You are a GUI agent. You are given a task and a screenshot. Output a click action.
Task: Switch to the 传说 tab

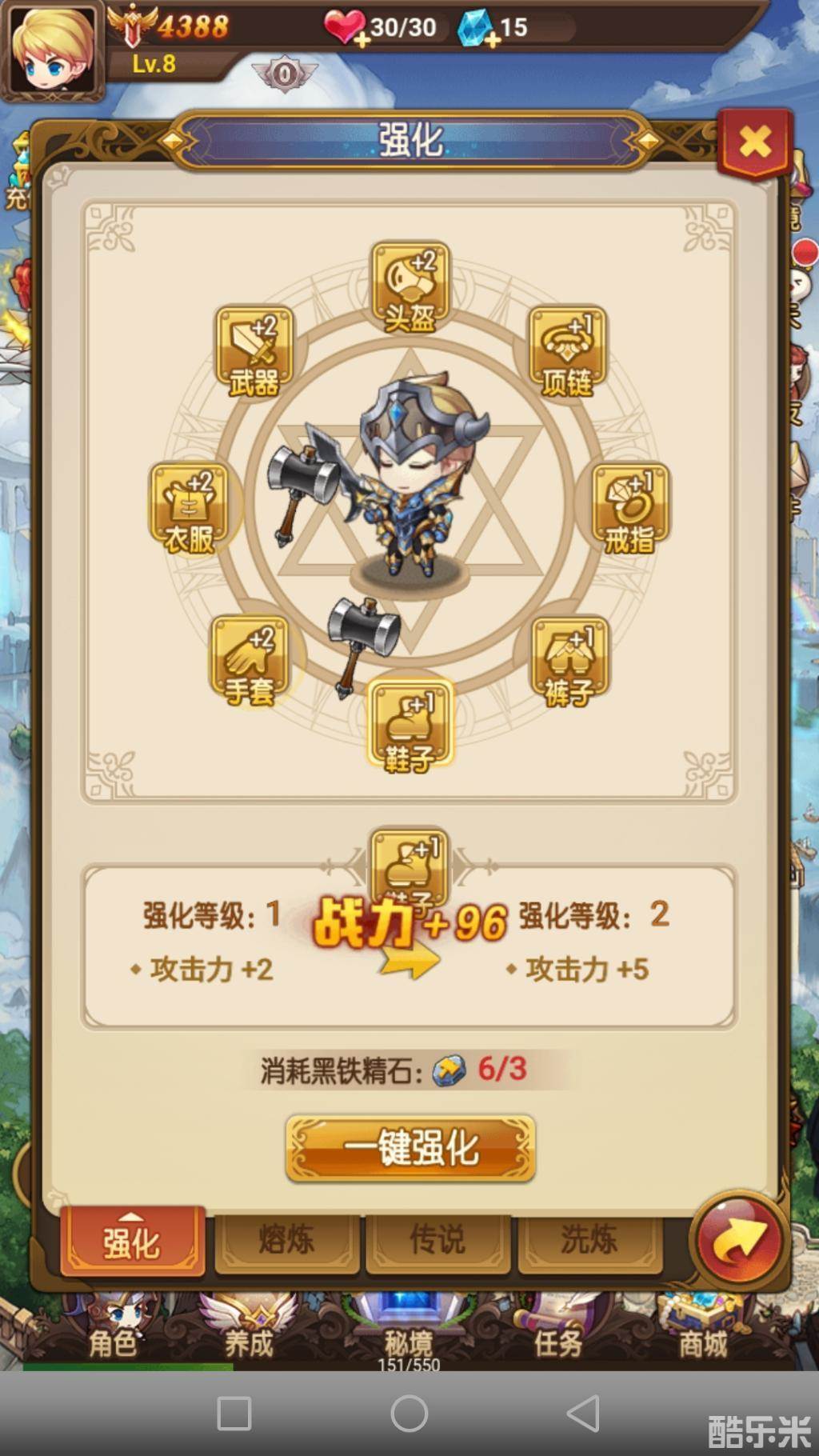pyautogui.click(x=437, y=1241)
